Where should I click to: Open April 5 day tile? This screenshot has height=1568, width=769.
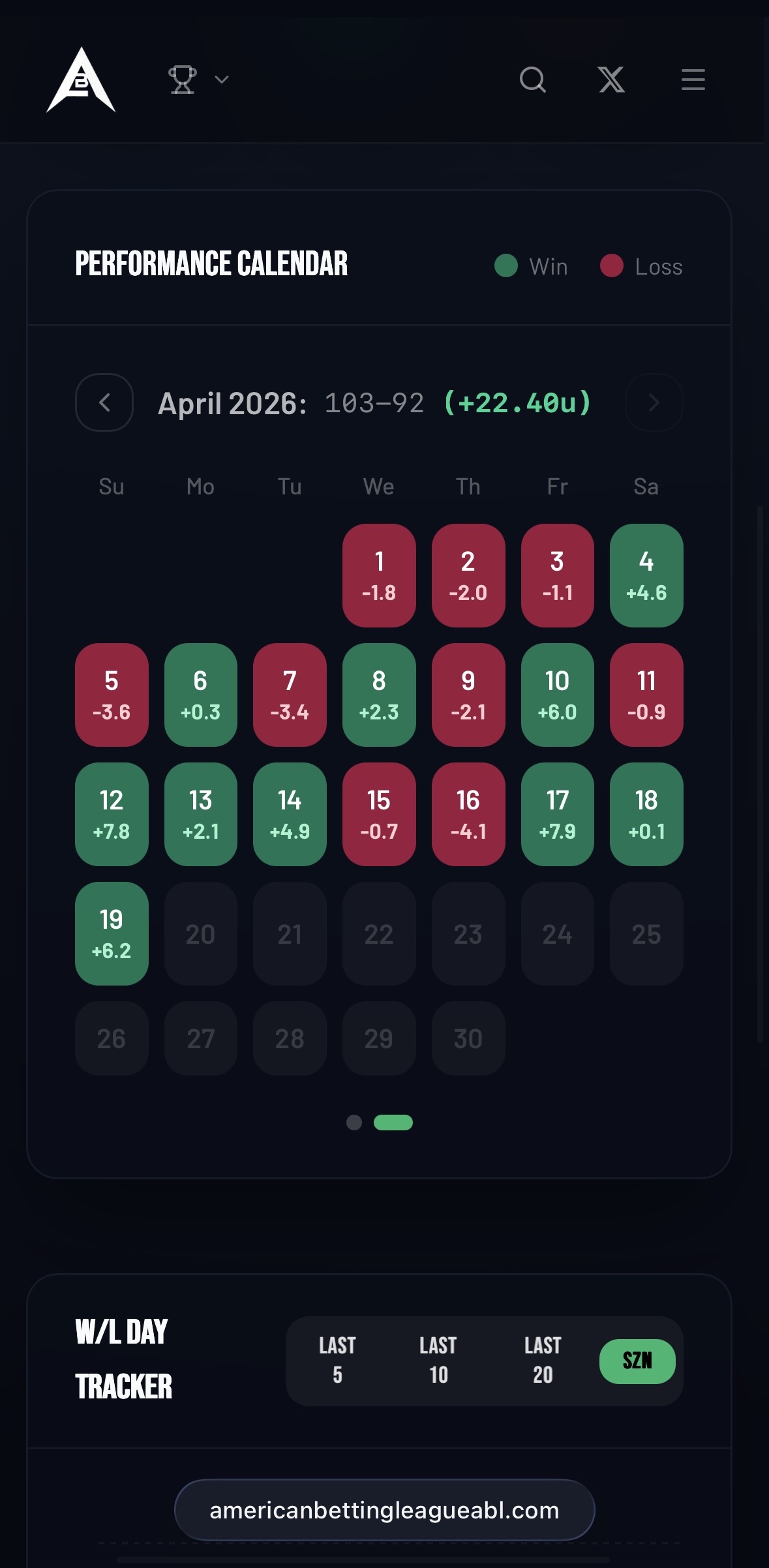point(112,695)
